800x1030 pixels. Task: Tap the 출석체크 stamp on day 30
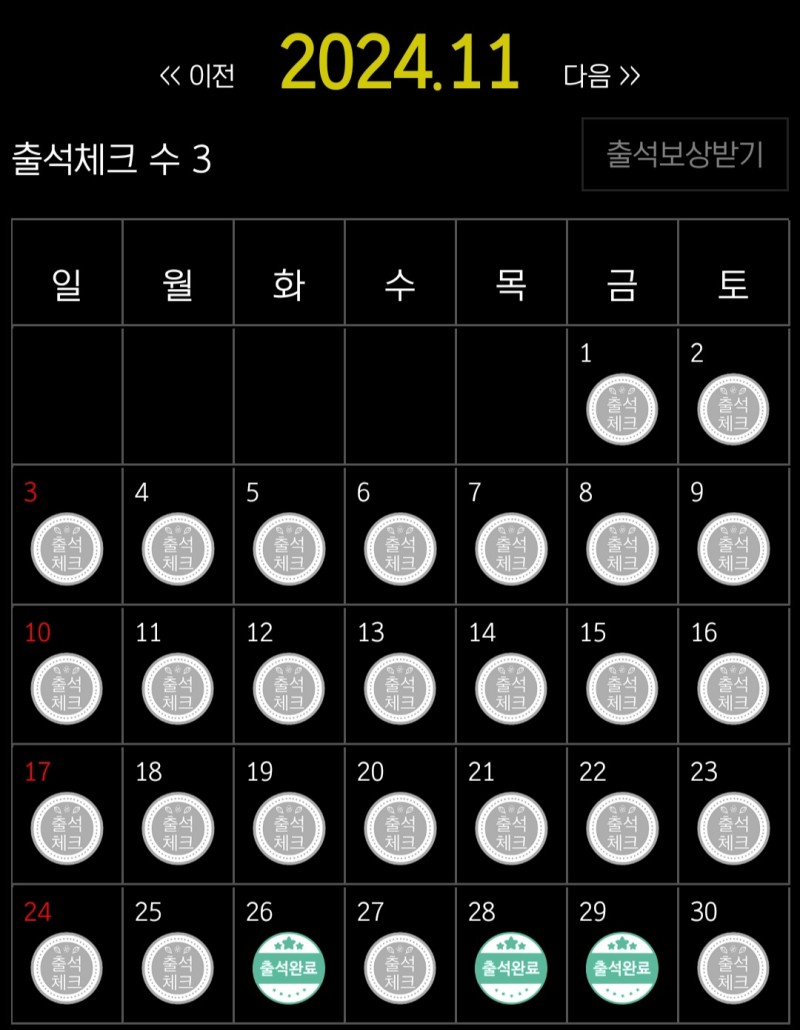pyautogui.click(x=733, y=970)
